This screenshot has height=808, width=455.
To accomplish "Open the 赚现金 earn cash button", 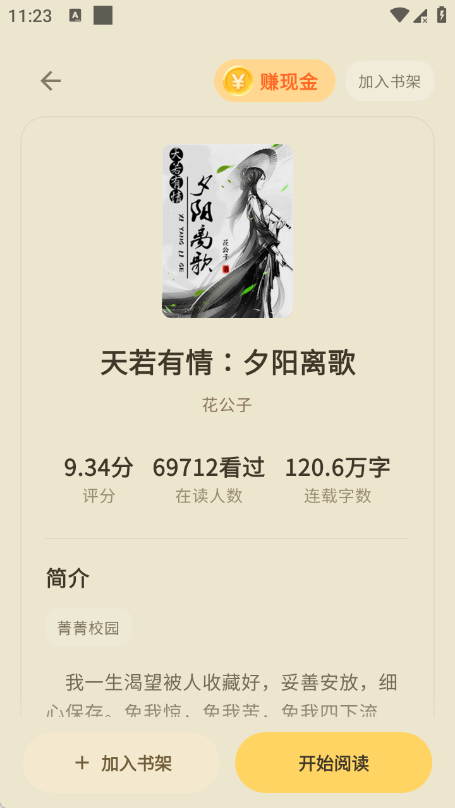I will [275, 81].
